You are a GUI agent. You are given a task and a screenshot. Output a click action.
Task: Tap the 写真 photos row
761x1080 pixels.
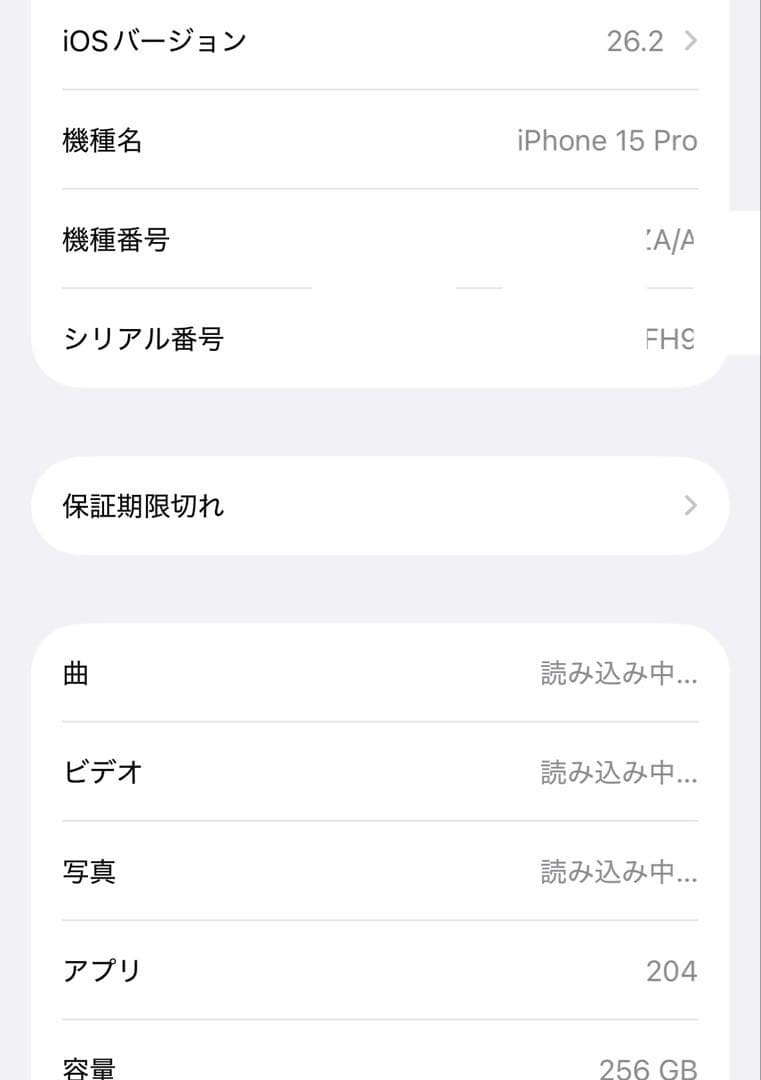pos(380,872)
